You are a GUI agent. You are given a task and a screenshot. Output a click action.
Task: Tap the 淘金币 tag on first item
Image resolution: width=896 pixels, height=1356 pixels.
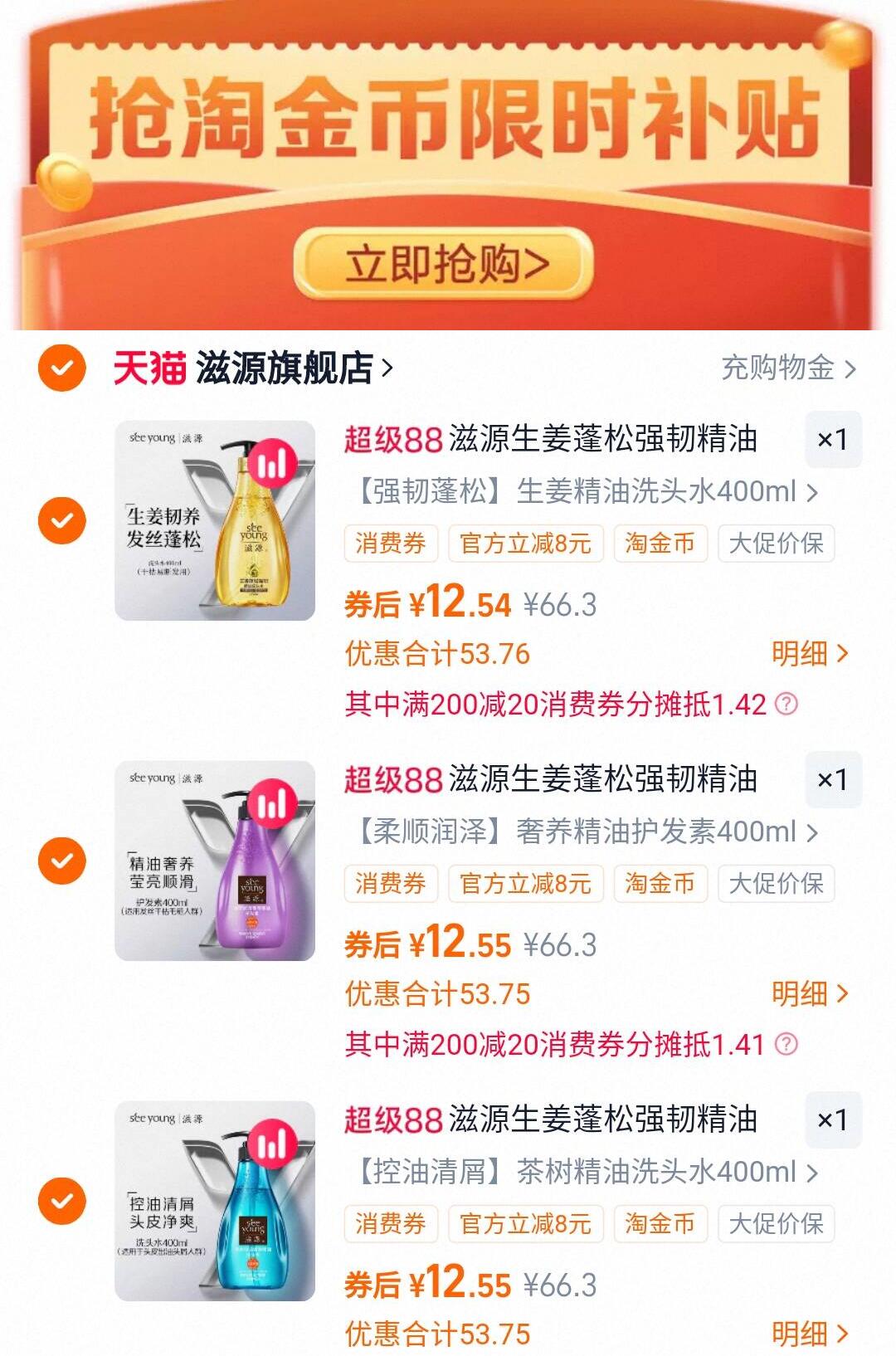click(x=660, y=543)
